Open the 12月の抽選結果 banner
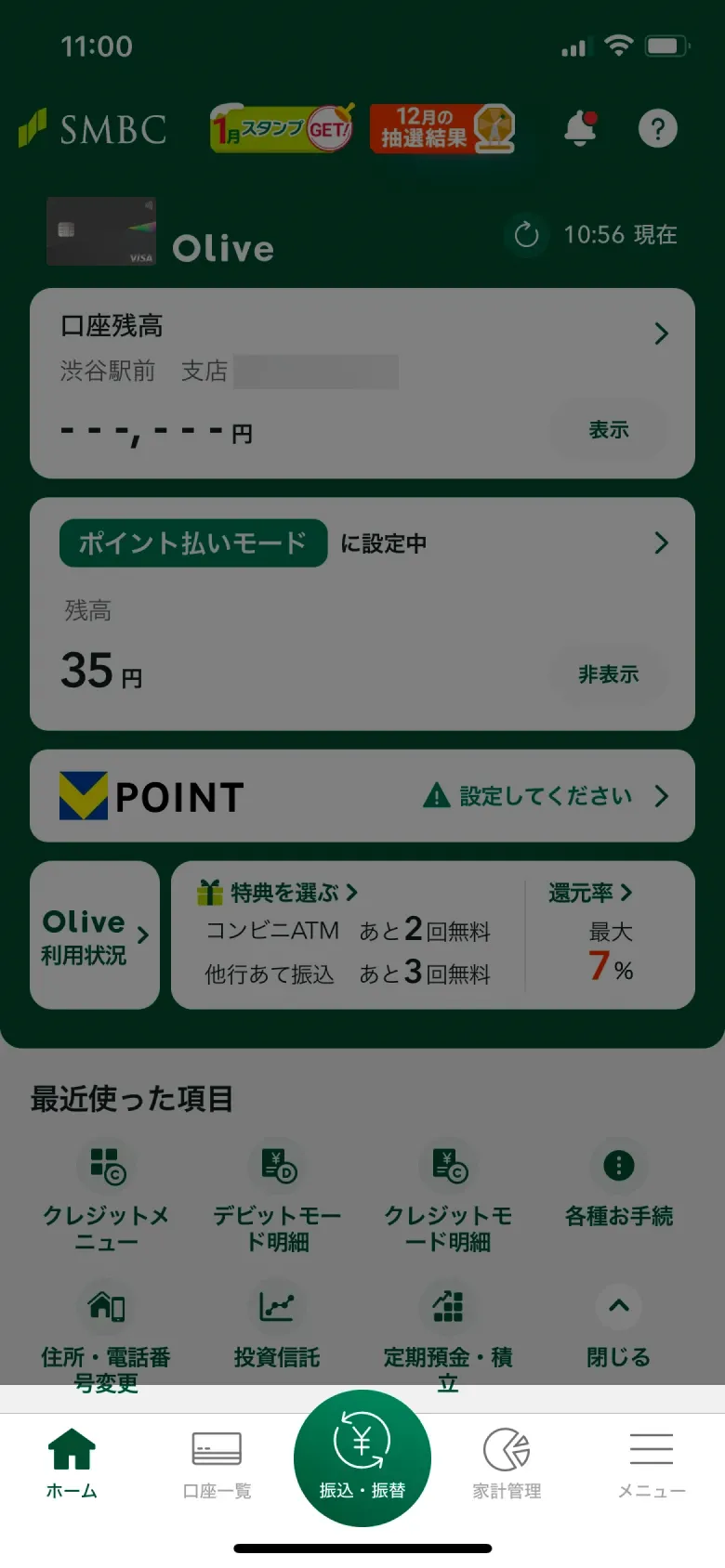Screen dimensions: 725x1568 click(444, 128)
